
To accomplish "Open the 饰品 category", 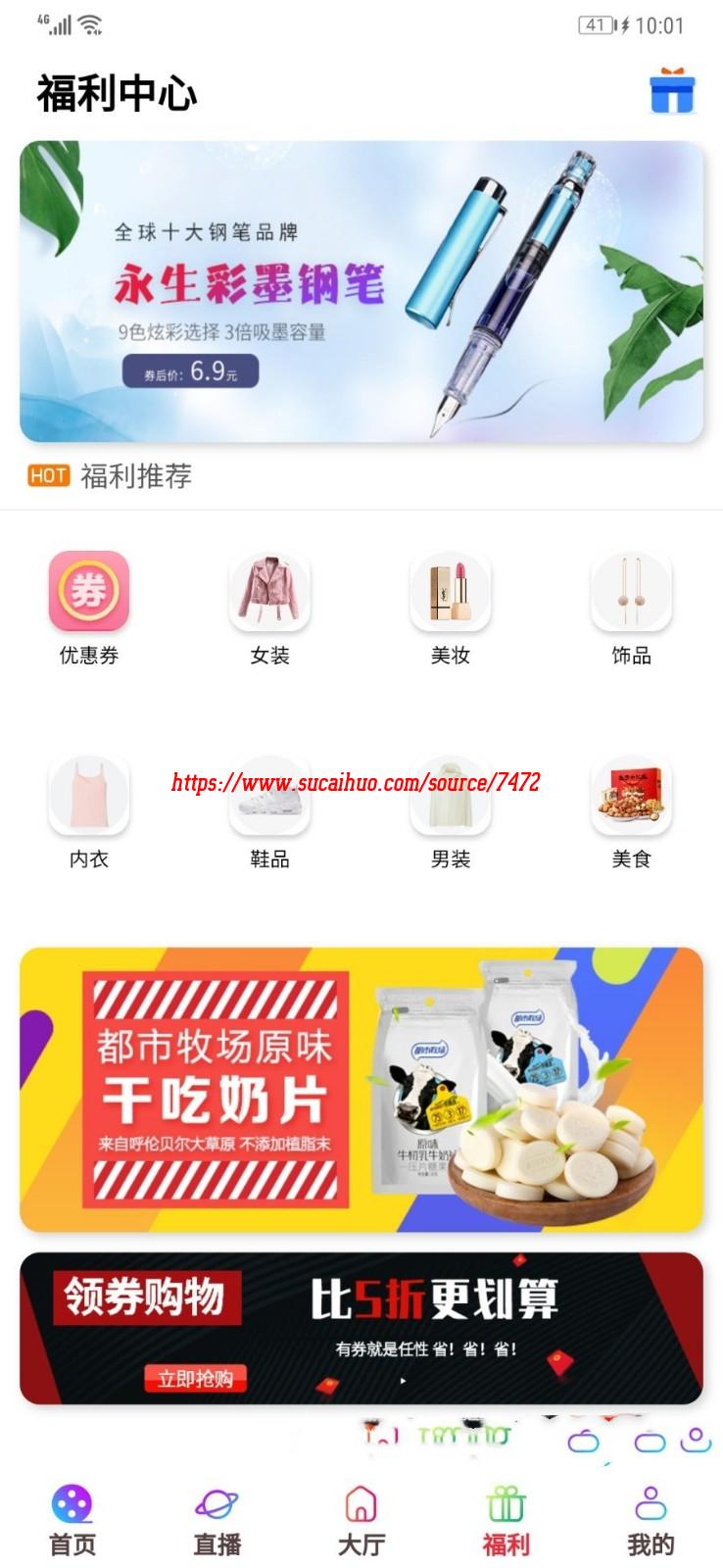I will (631, 609).
